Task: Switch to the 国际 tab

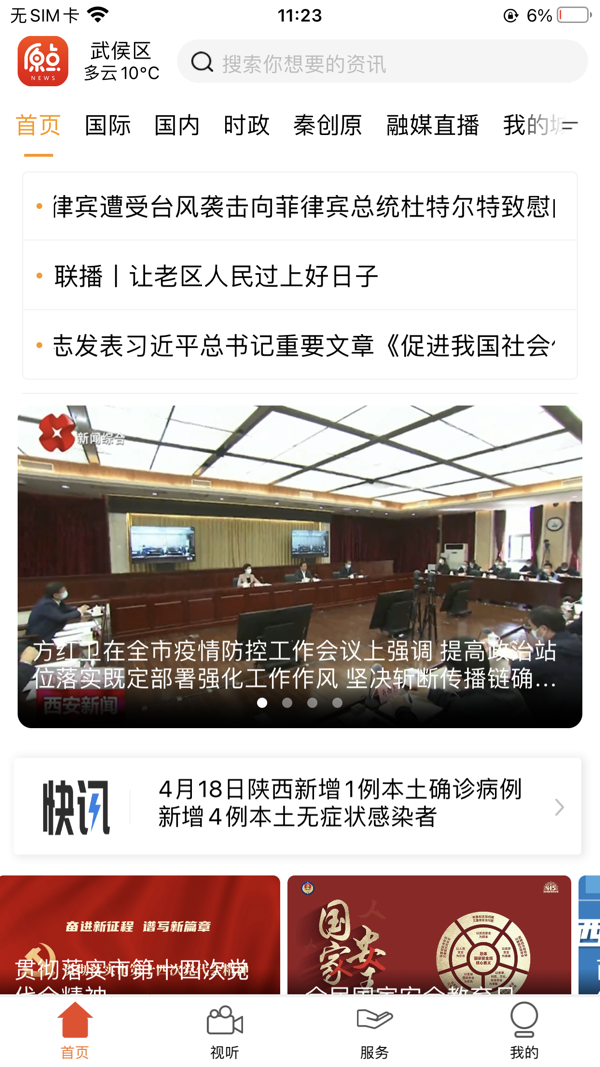Action: click(108, 125)
